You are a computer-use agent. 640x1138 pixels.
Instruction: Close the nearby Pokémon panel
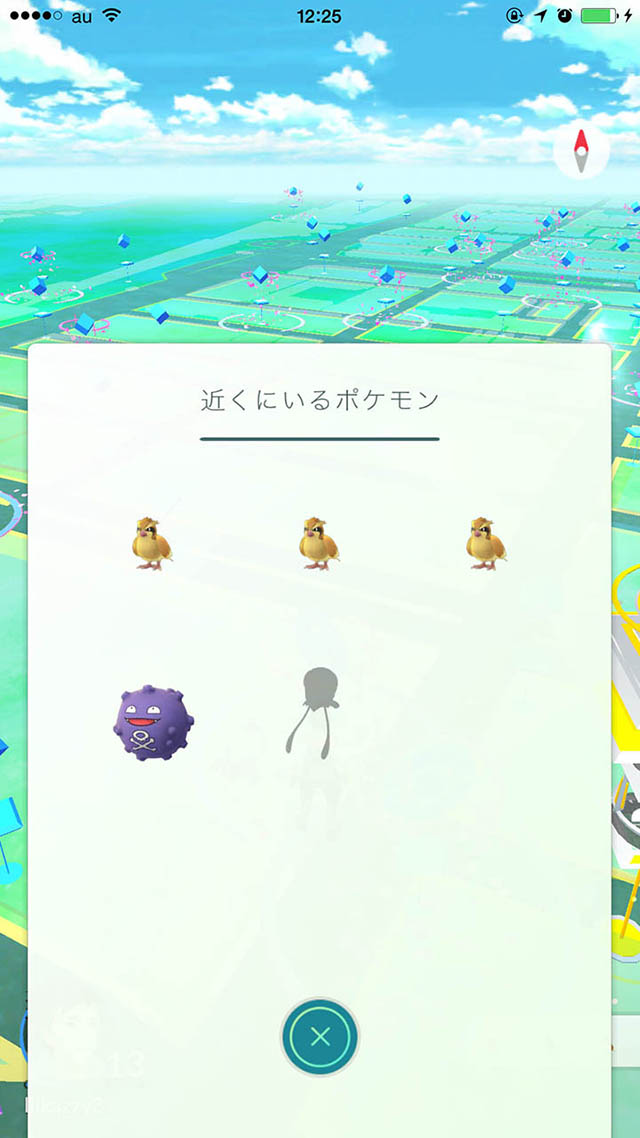click(320, 1037)
